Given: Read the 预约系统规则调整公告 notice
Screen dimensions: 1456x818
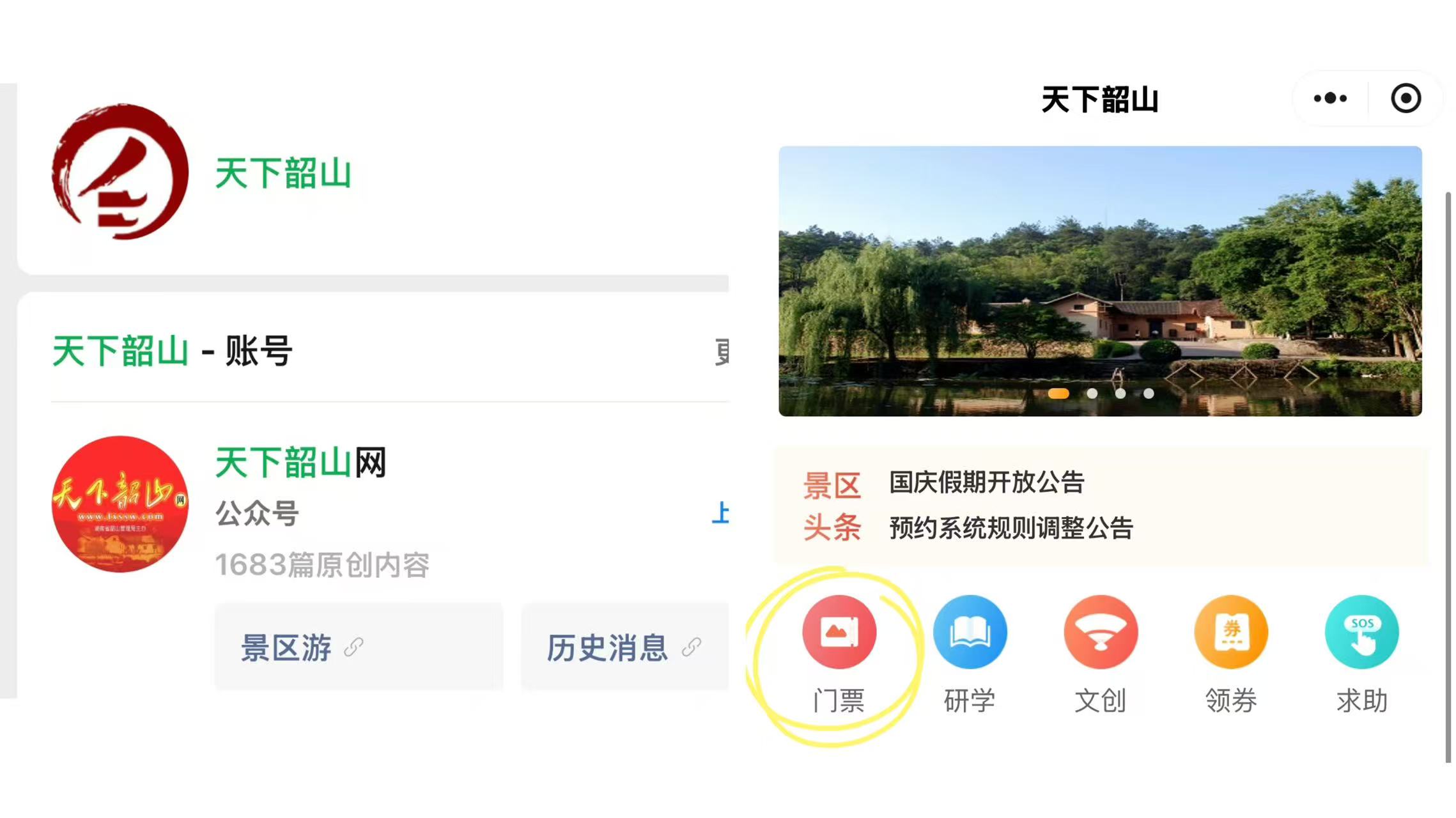Looking at the screenshot, I should (1011, 529).
